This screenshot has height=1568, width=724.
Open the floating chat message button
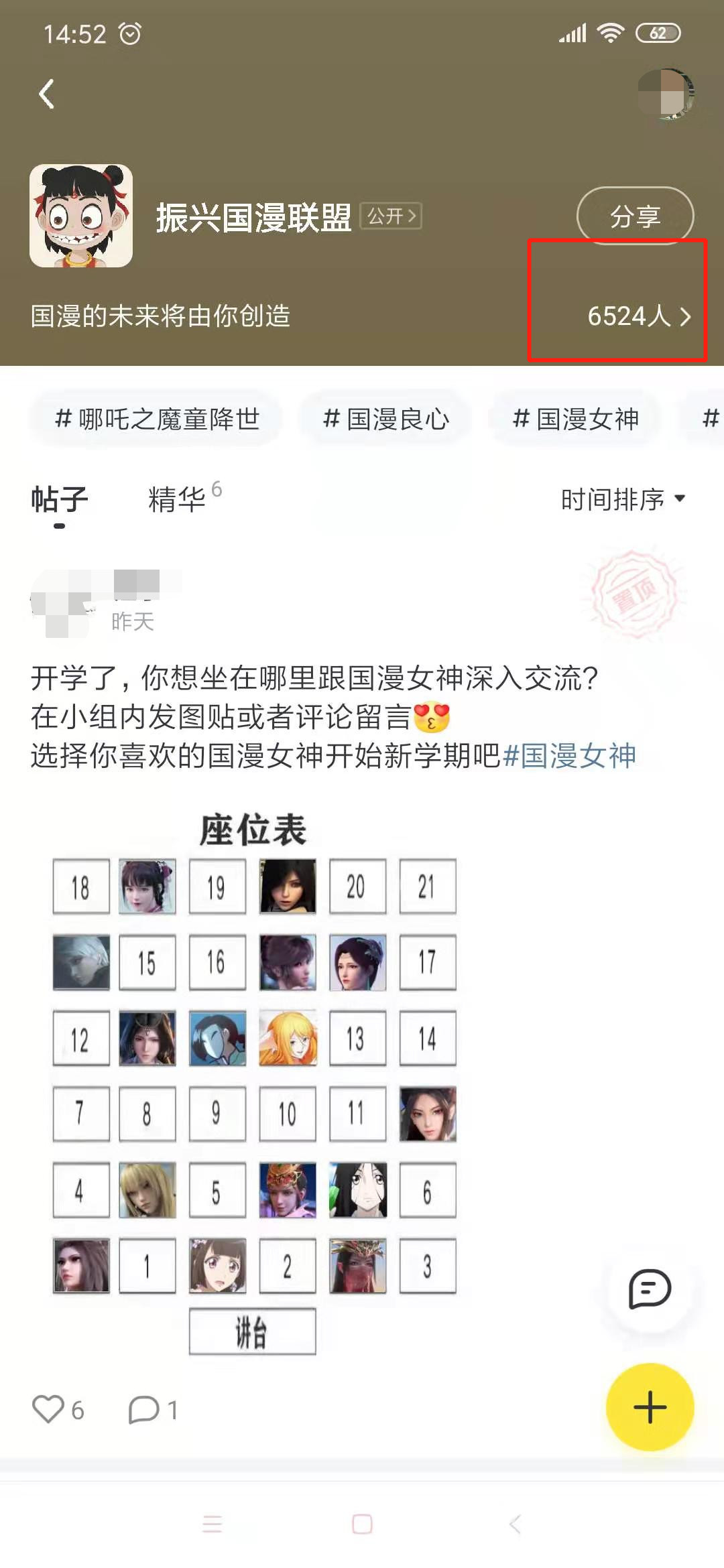(649, 1288)
